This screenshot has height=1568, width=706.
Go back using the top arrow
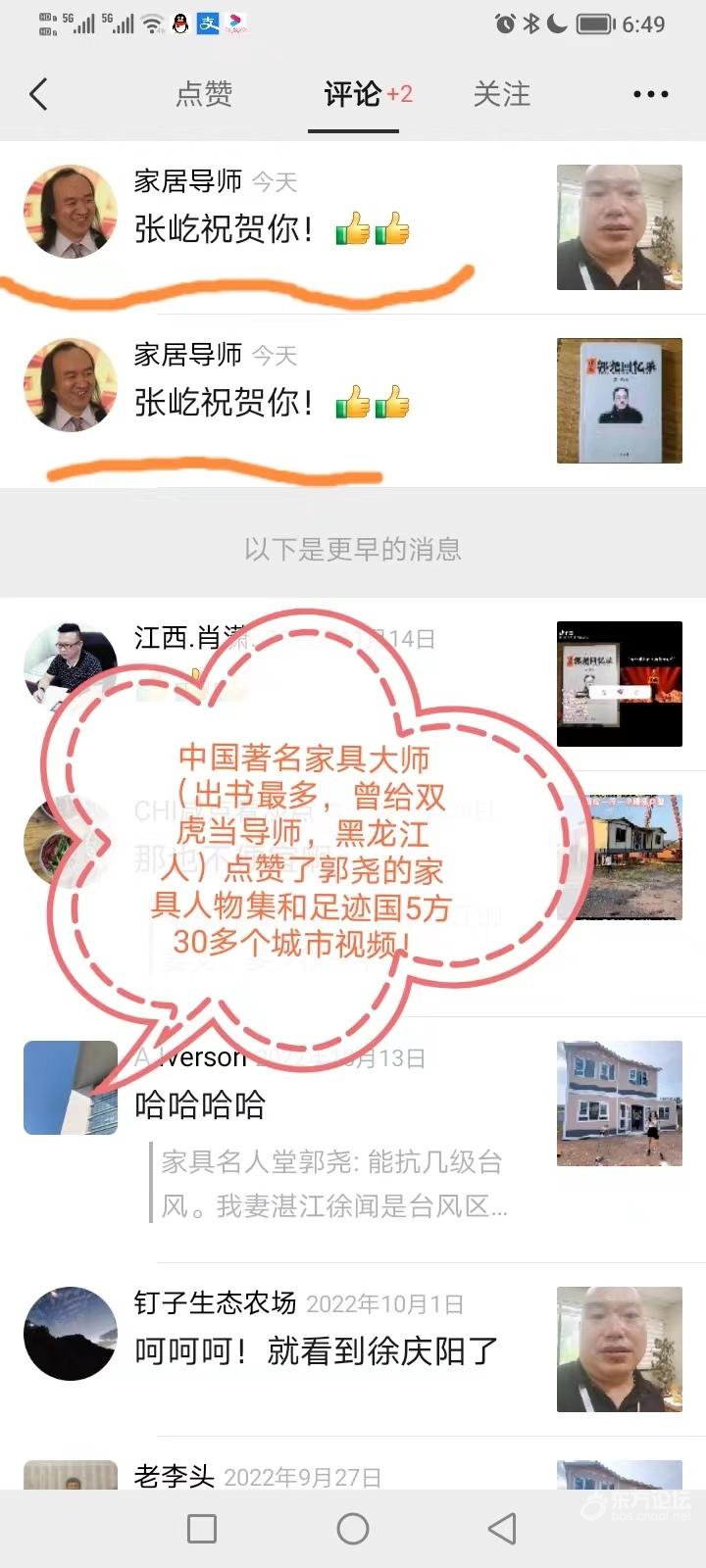39,94
